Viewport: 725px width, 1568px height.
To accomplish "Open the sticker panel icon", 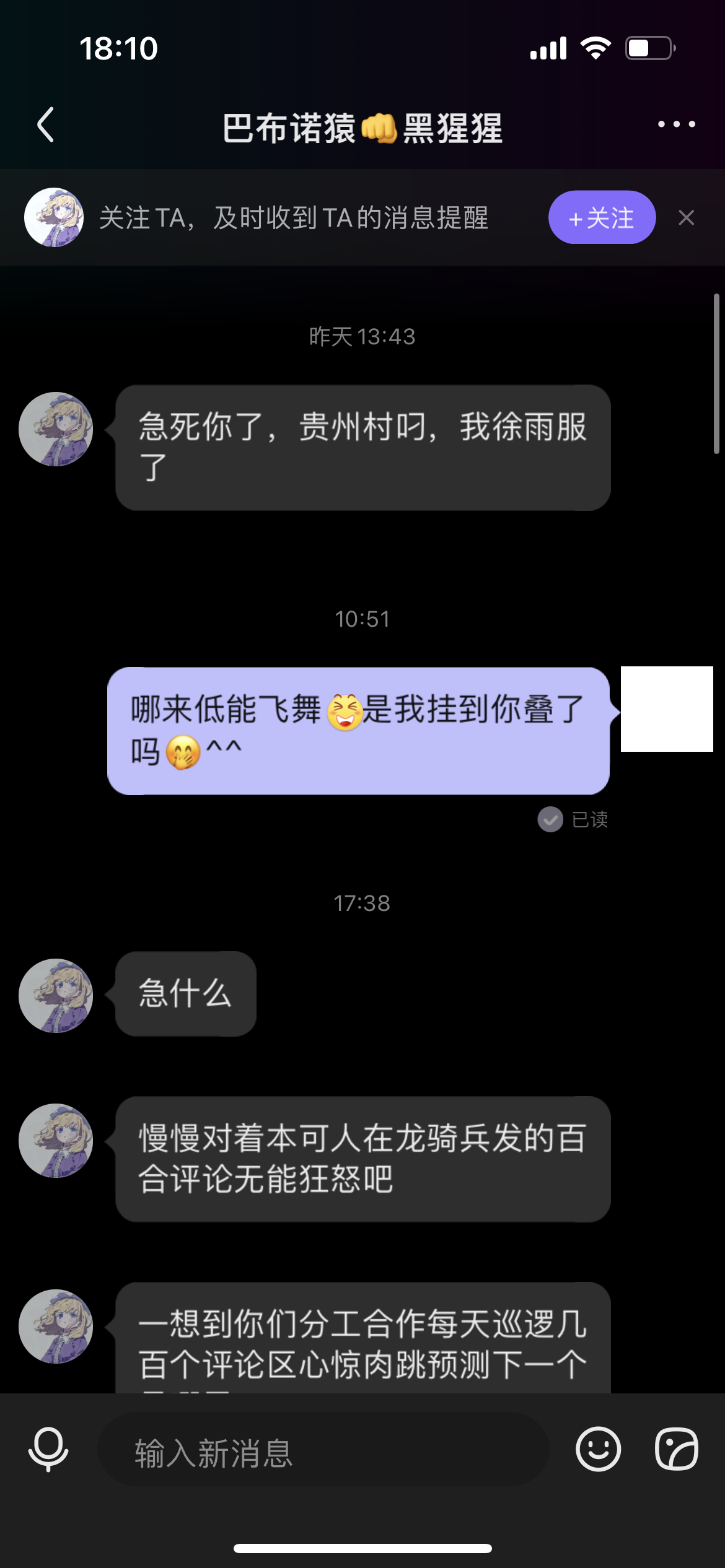I will click(676, 1450).
